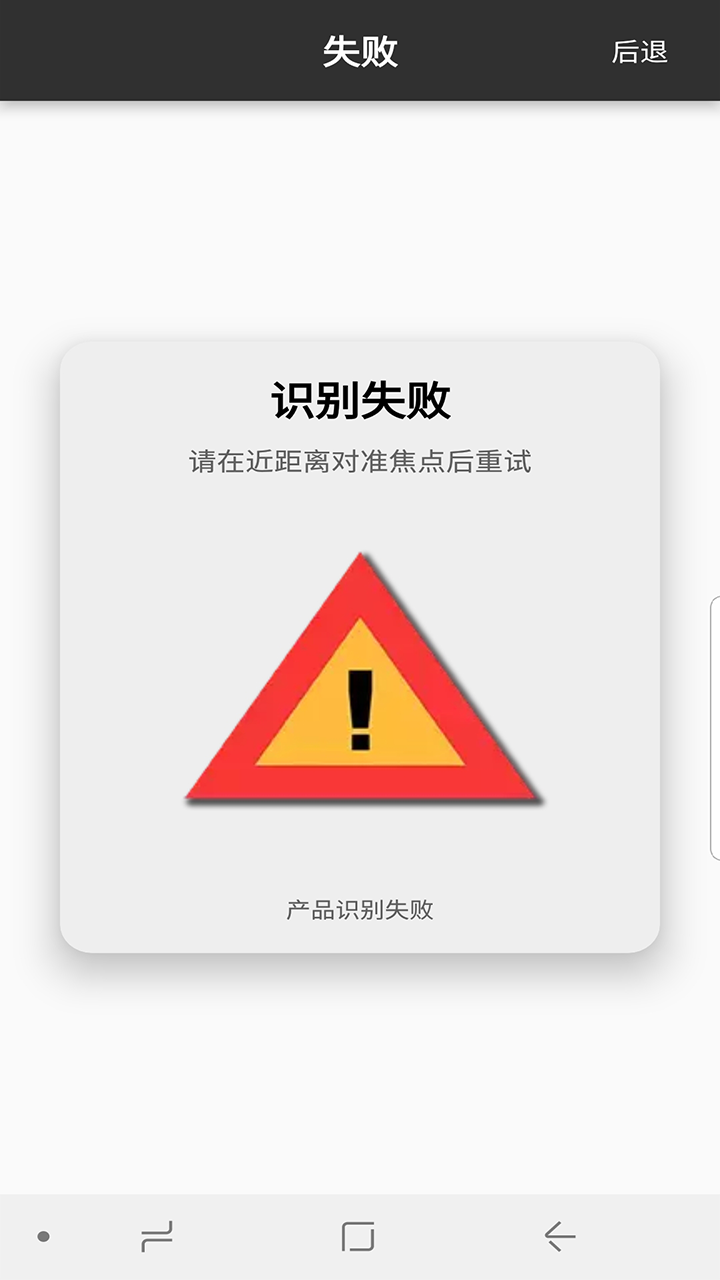
Task: Go back with the system back arrow
Action: (559, 1237)
